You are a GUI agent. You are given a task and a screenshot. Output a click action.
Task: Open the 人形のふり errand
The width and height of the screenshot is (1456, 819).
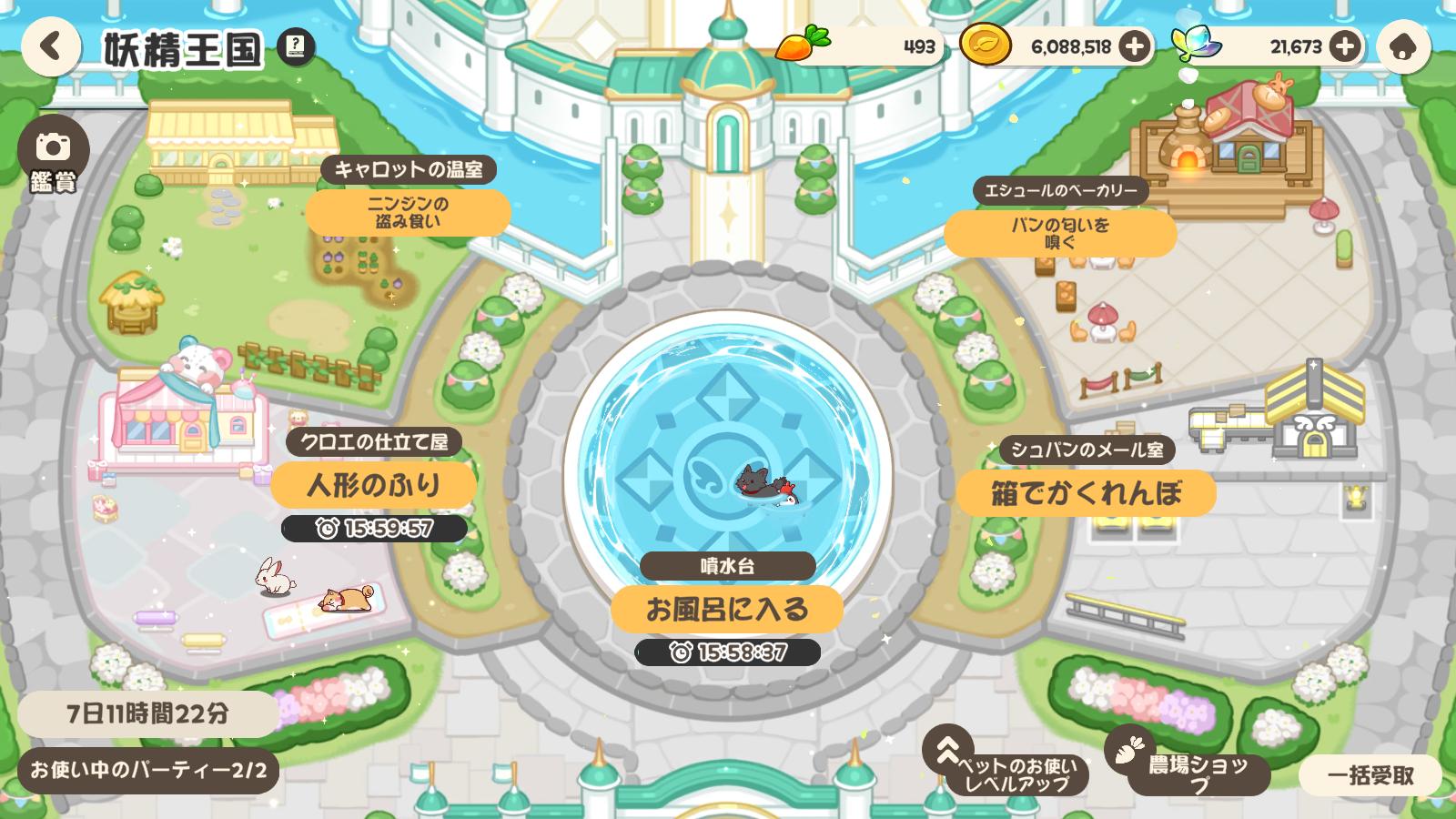(374, 485)
